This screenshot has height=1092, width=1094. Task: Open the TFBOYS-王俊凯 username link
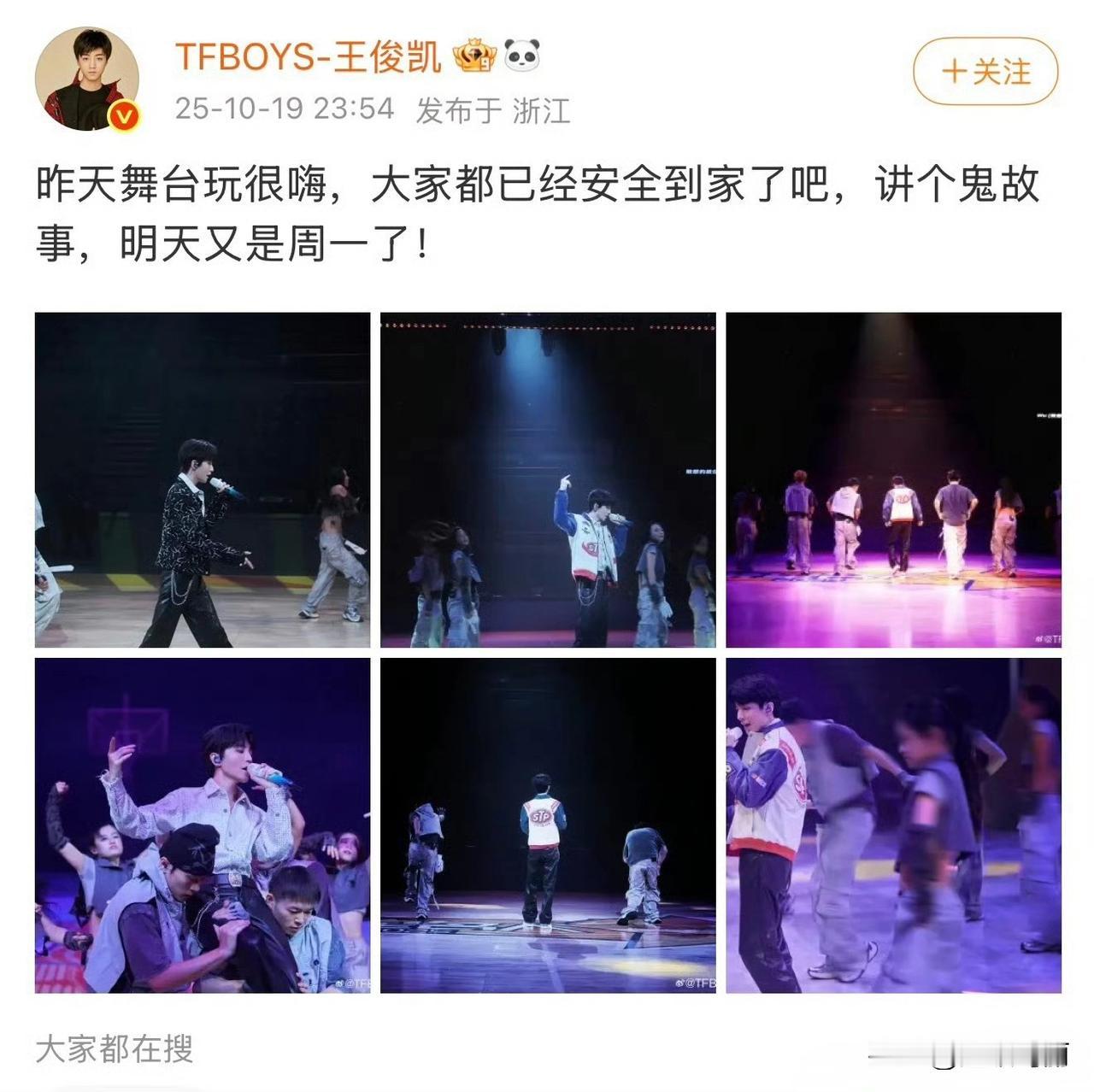[308, 57]
